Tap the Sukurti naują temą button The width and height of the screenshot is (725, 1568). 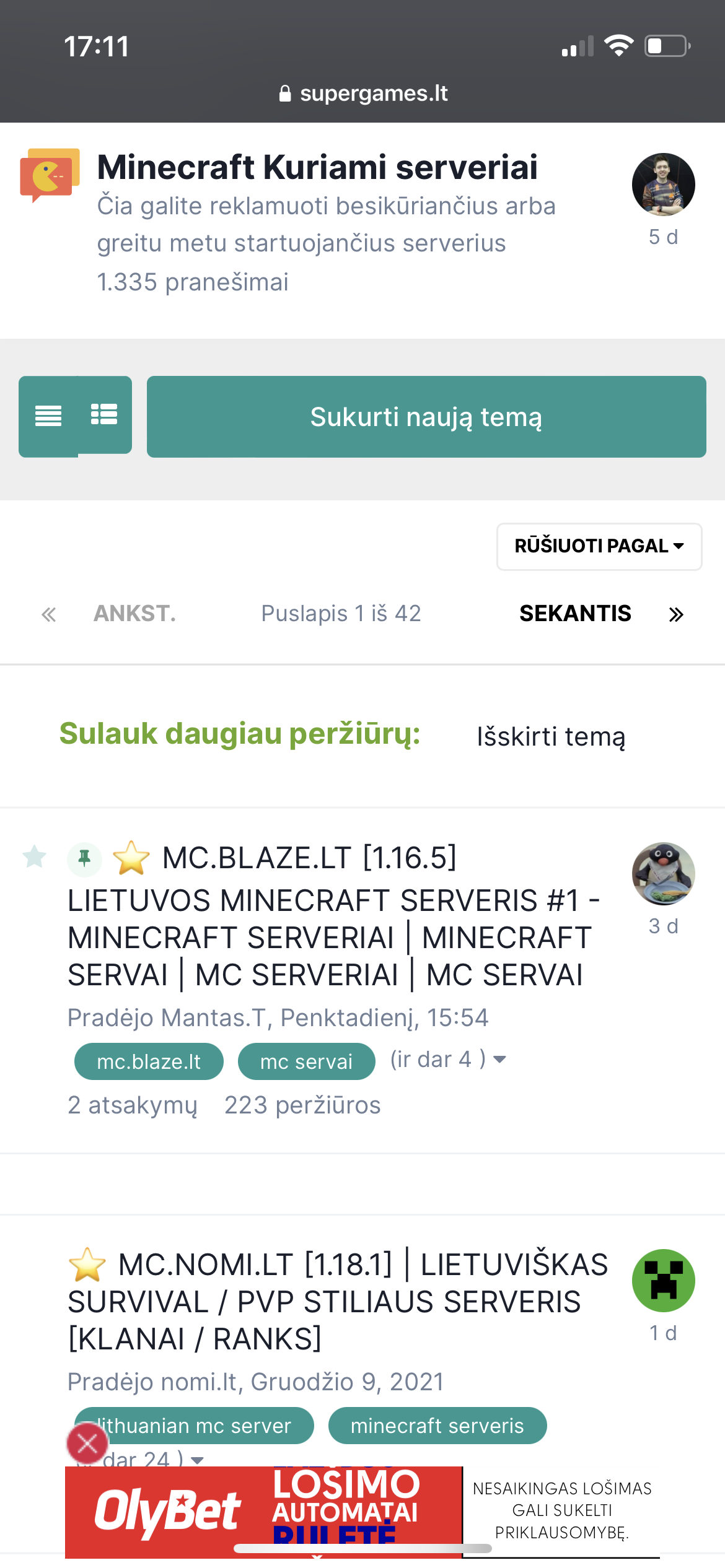[426, 417]
